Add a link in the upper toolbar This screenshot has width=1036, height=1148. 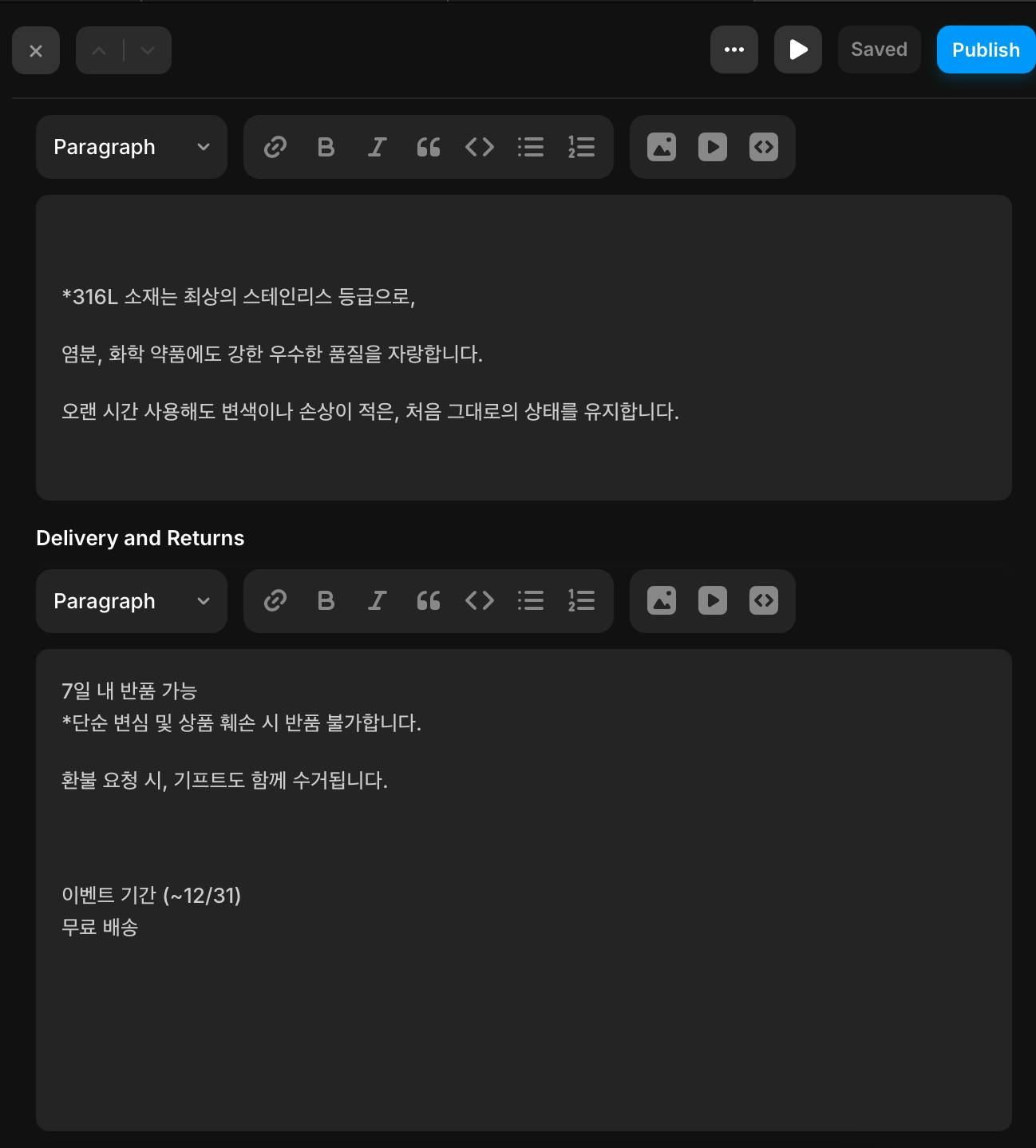coord(275,147)
